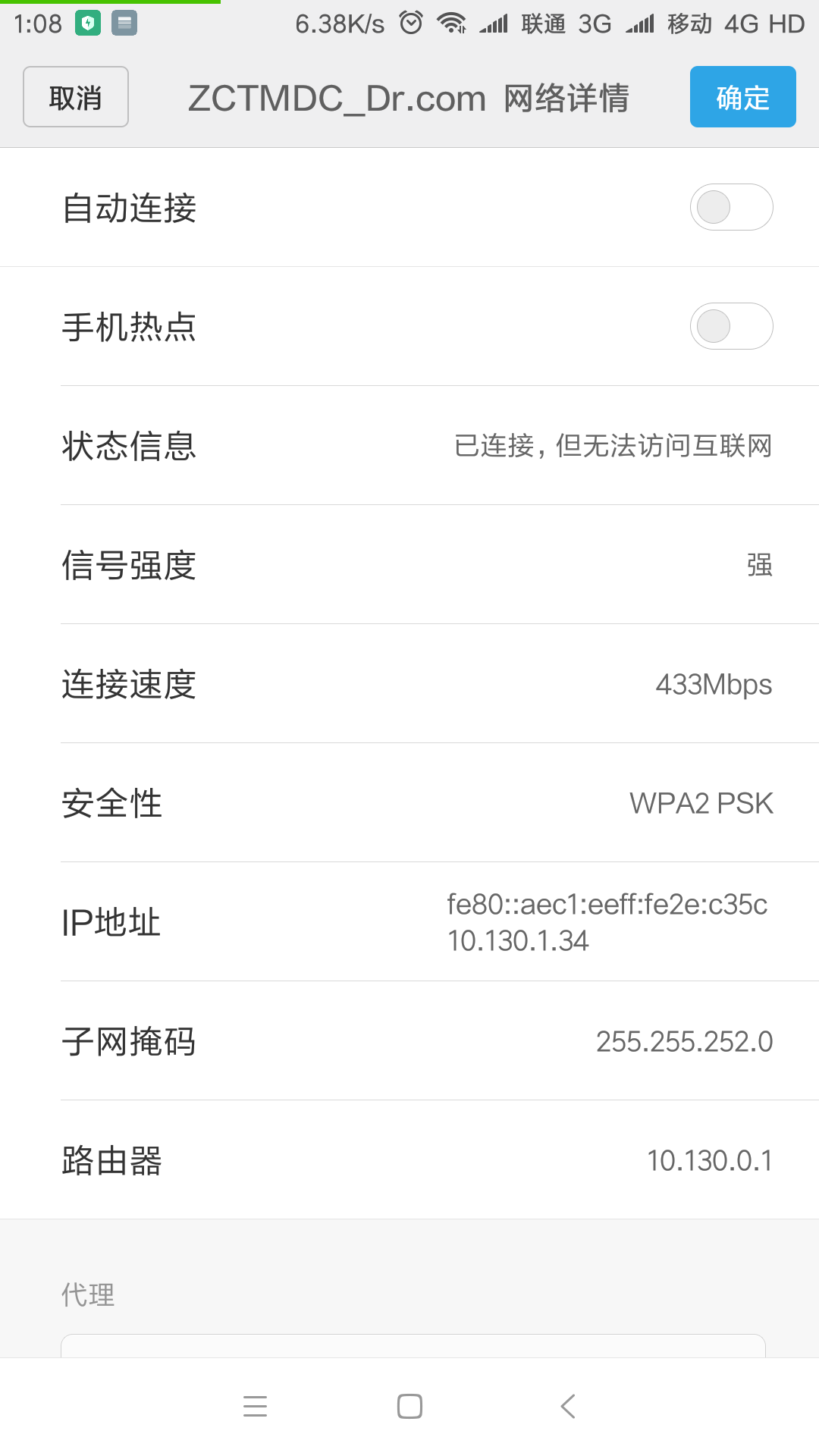The image size is (819, 1456).
Task: Tap the 状态信息 connection status row
Action: (409, 447)
